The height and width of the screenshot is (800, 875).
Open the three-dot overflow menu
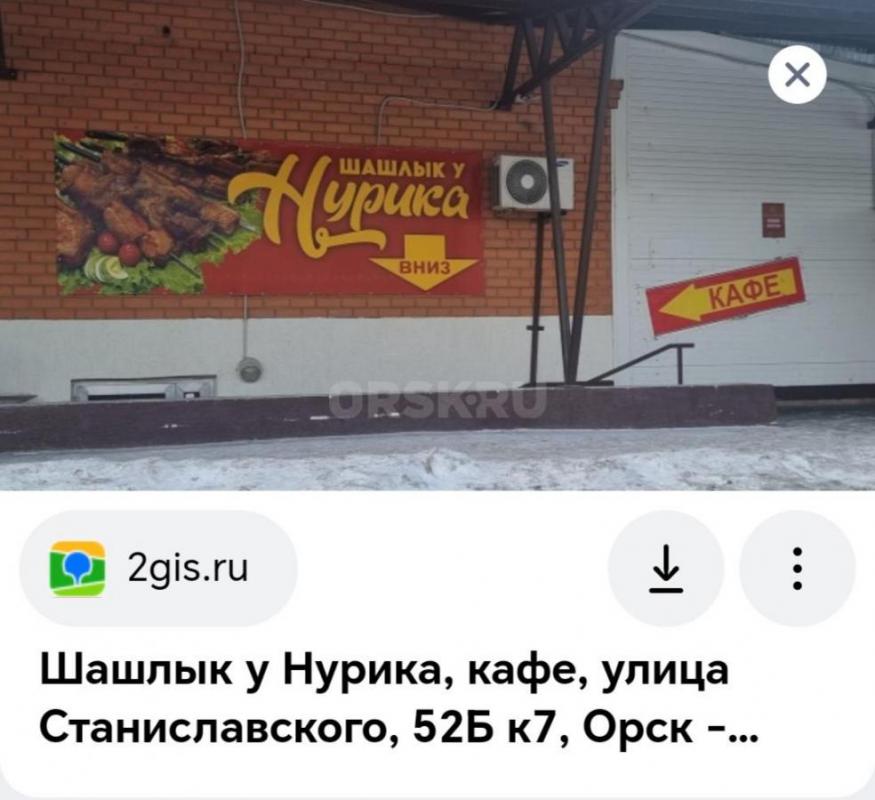797,568
